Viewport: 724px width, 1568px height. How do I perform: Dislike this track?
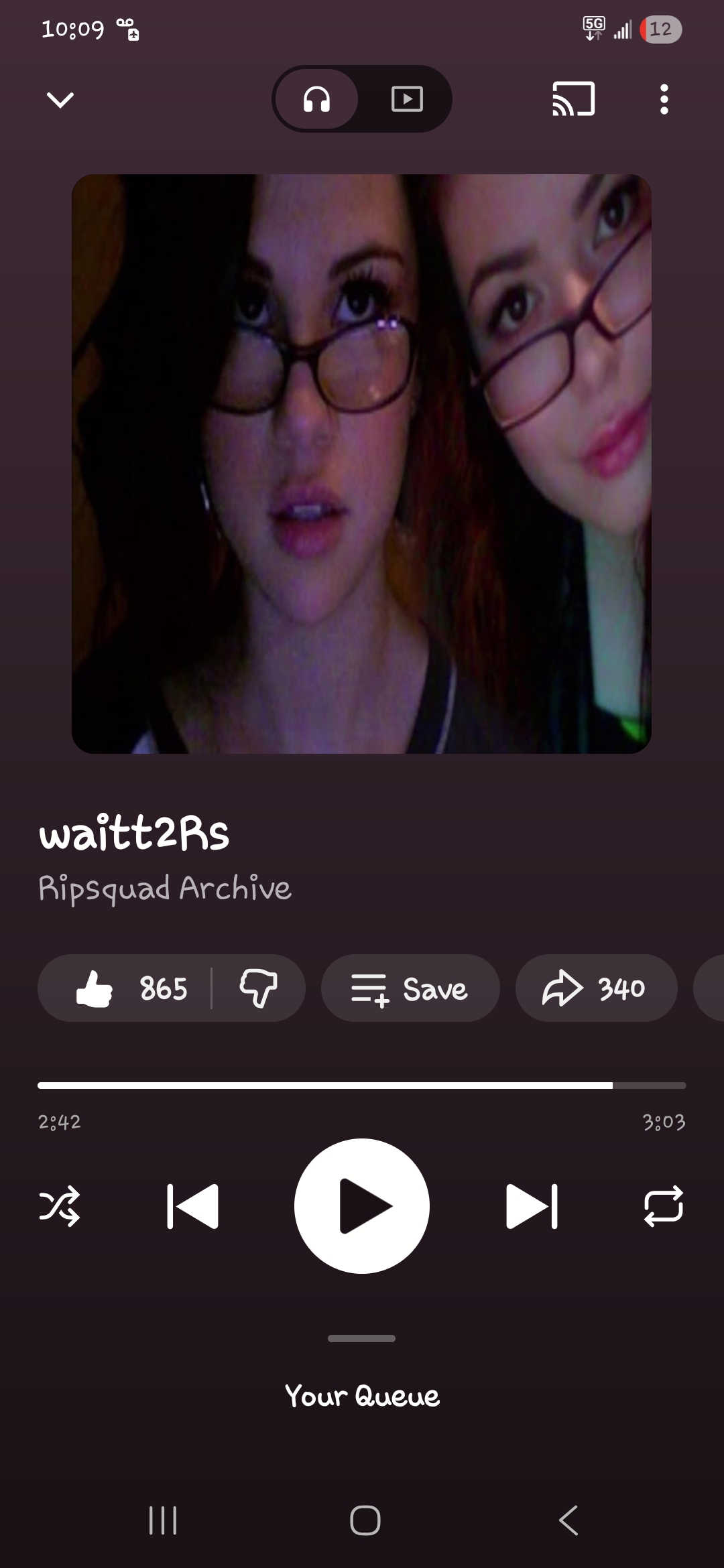(x=258, y=988)
